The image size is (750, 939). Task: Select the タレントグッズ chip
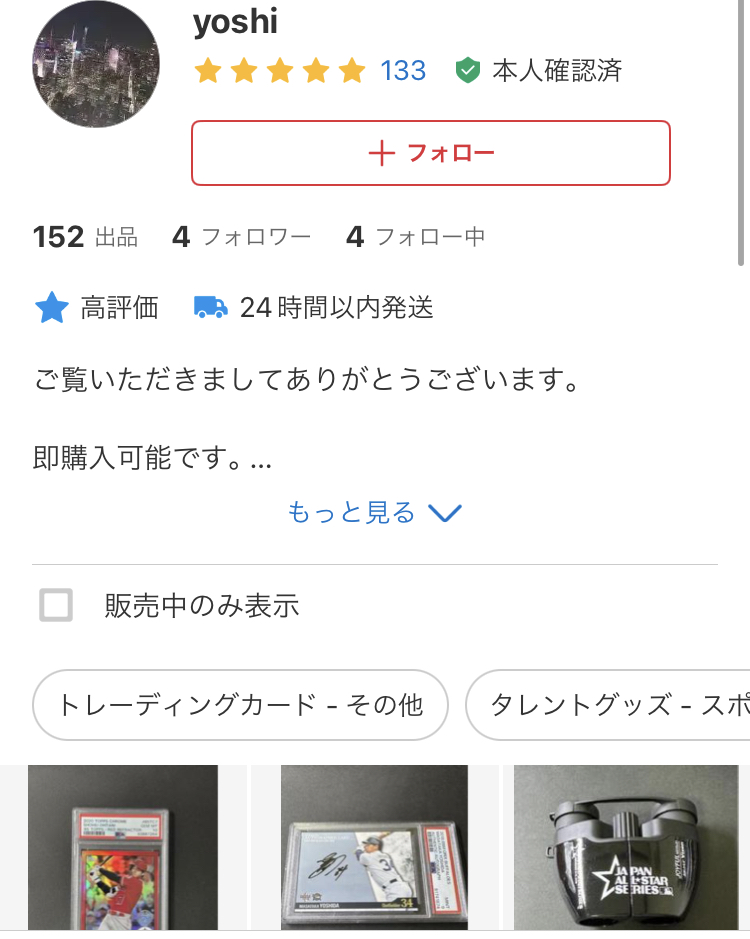[x=612, y=705]
